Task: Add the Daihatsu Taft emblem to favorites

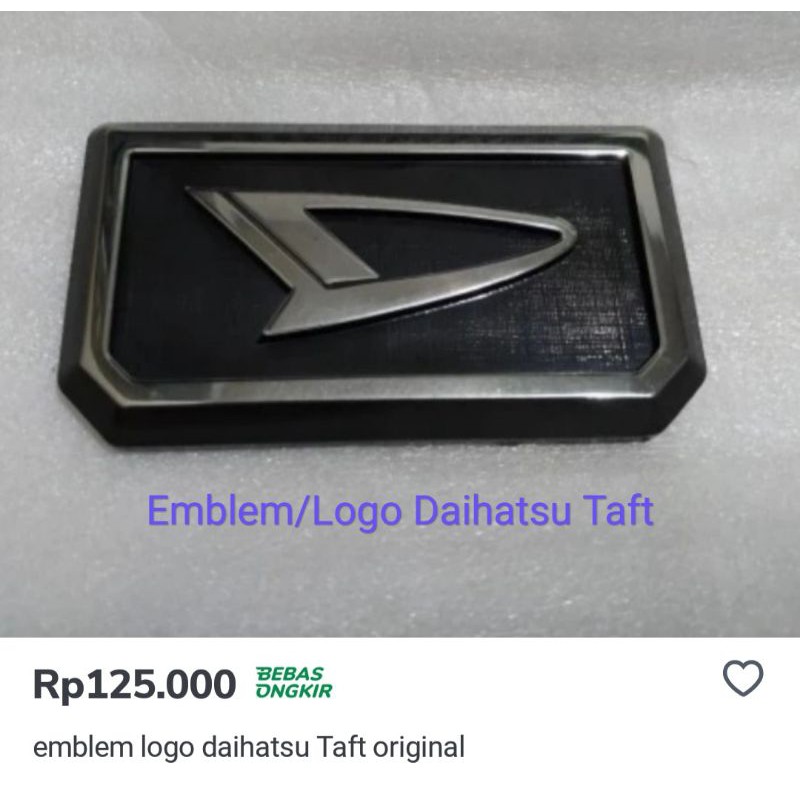Action: click(743, 679)
